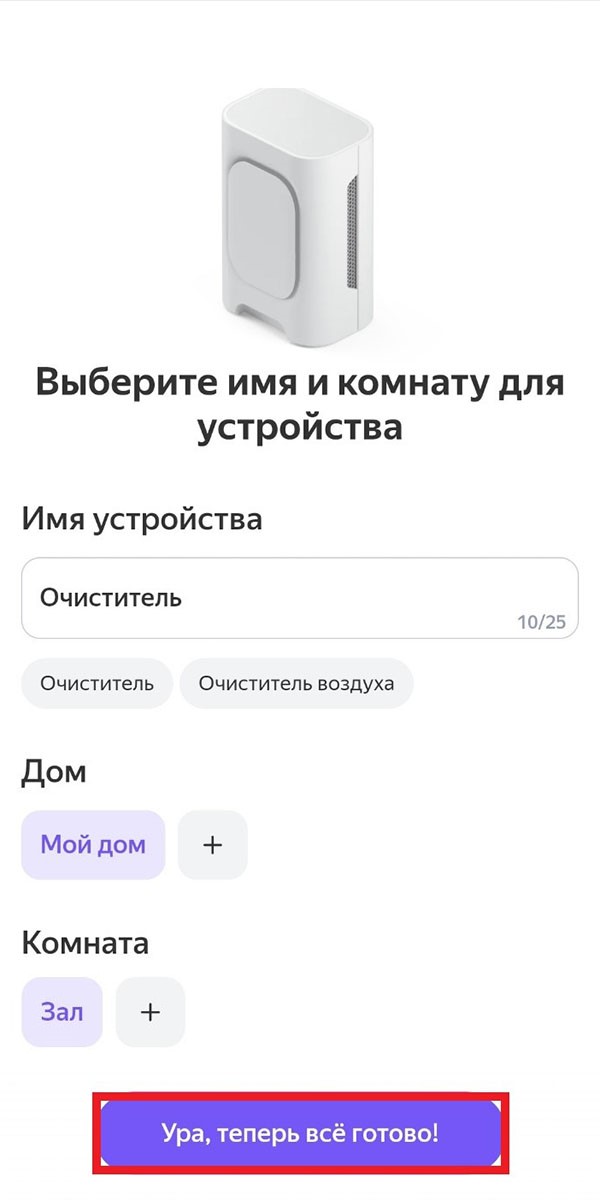
Task: Confirm with Ура, теперь всё готово!
Action: tap(300, 1134)
